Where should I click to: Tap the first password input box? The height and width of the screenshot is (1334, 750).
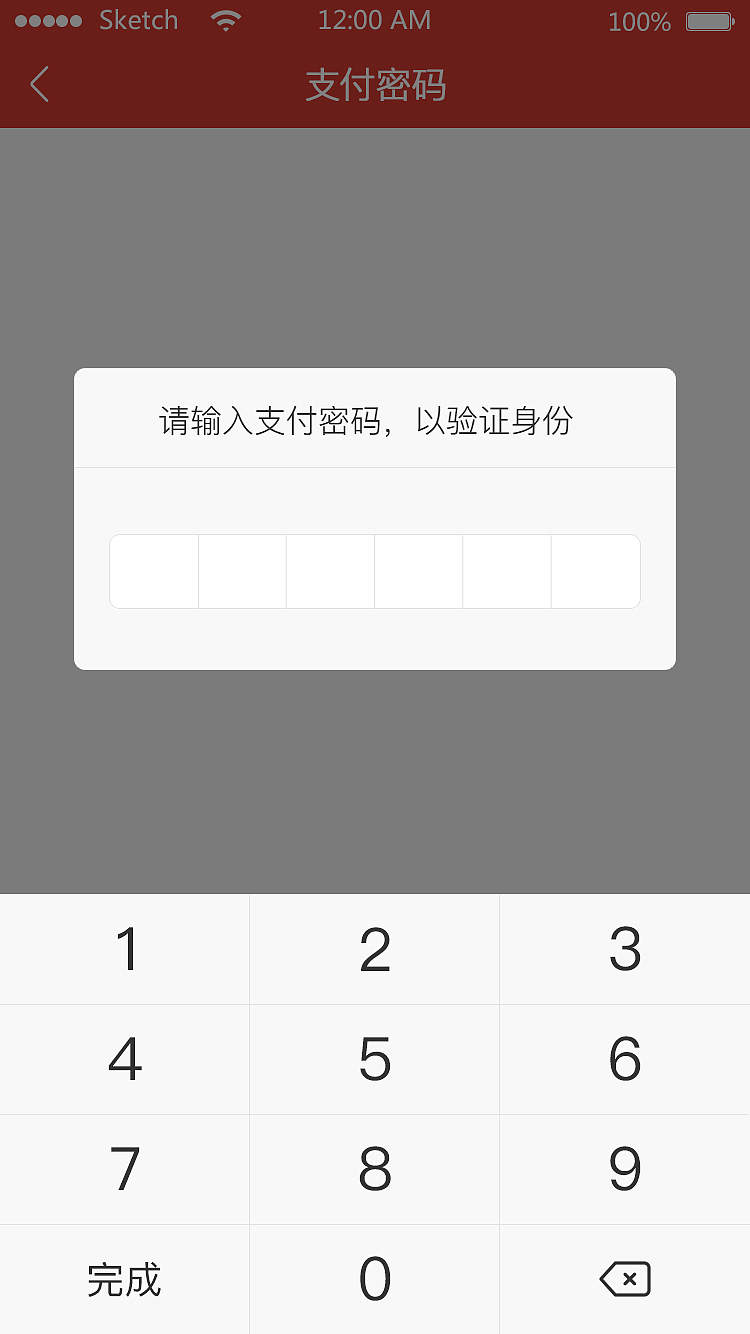[x=153, y=571]
